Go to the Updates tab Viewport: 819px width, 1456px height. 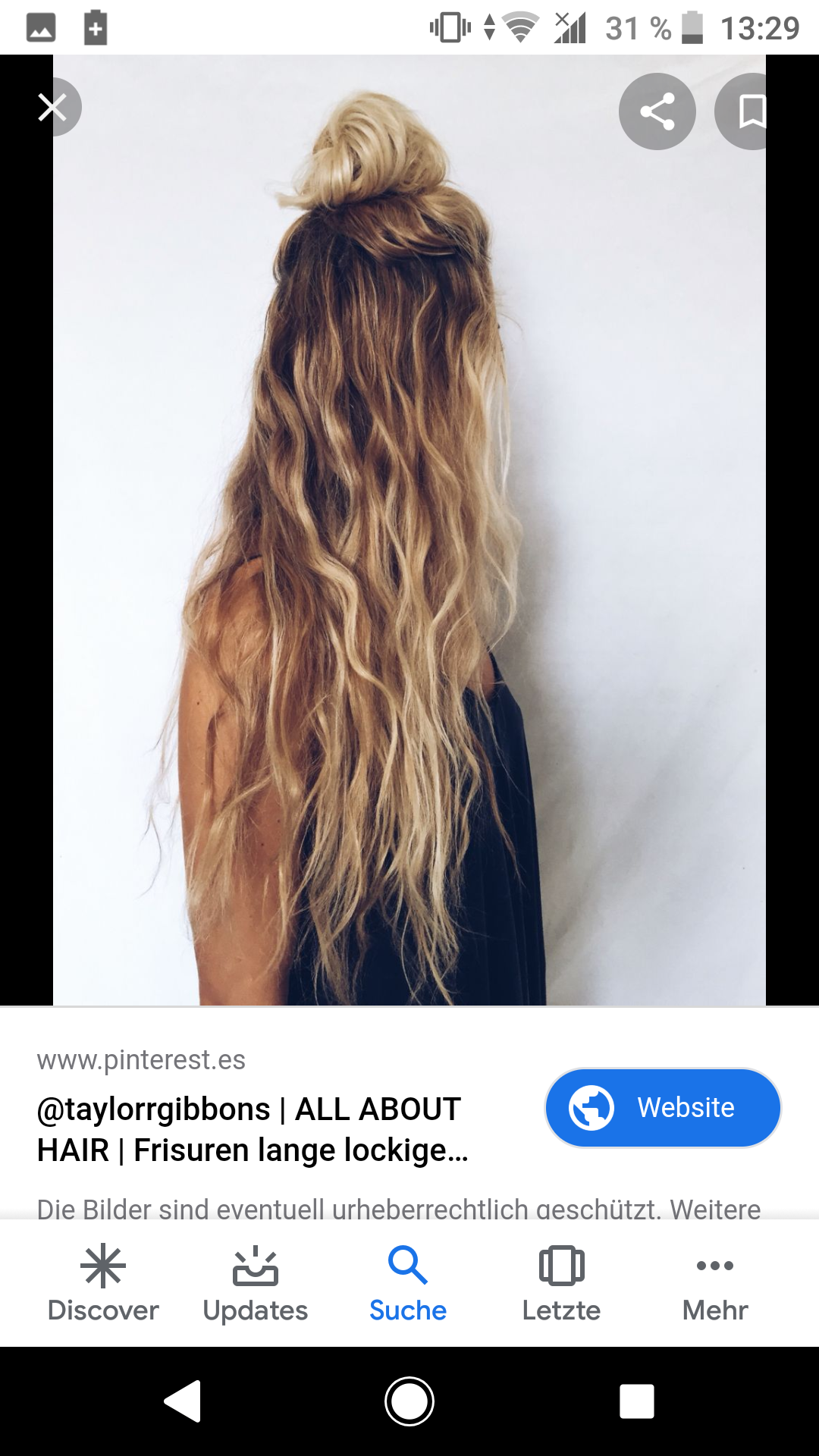coord(256,1283)
